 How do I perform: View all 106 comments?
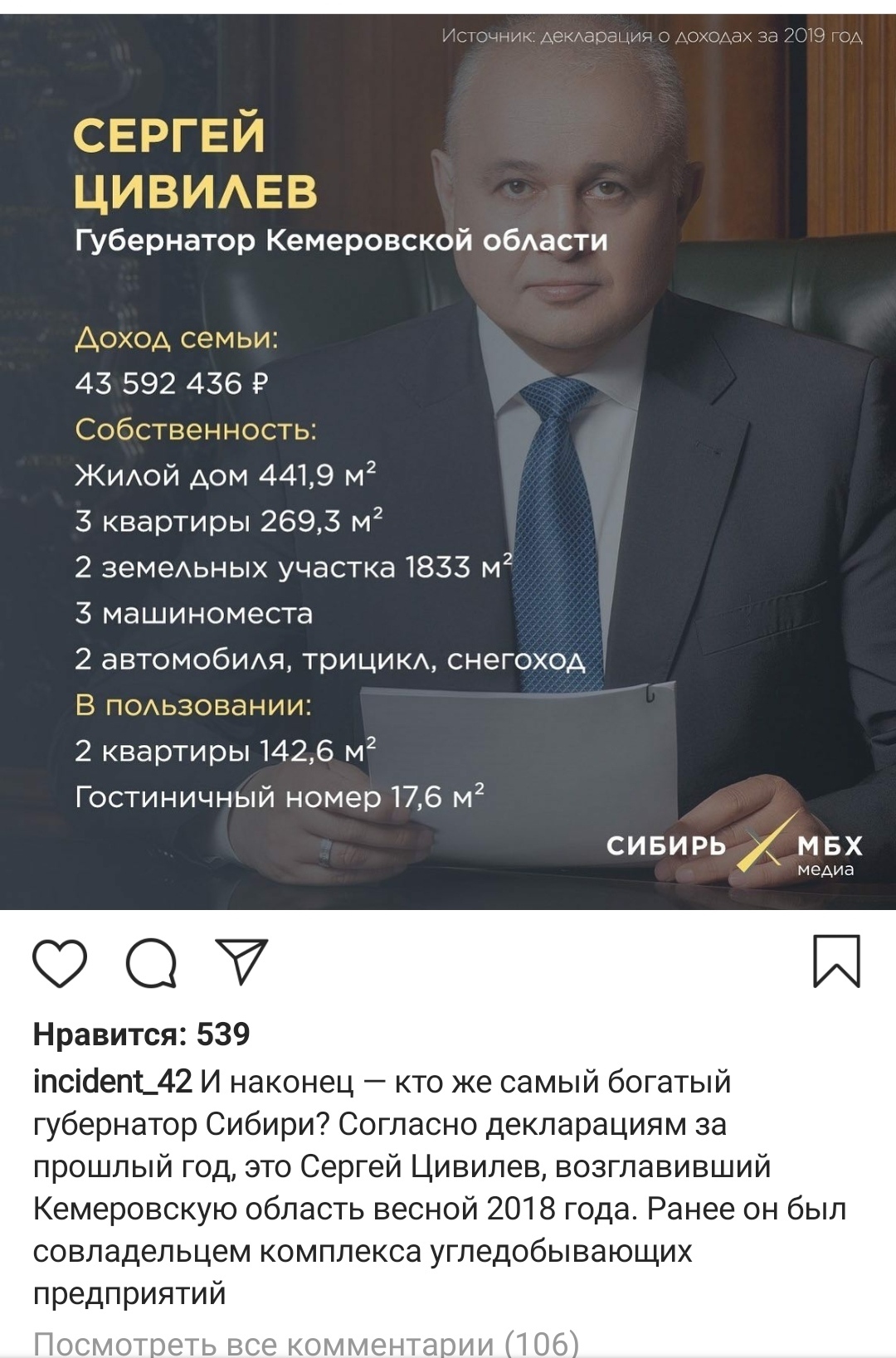pyautogui.click(x=305, y=1343)
